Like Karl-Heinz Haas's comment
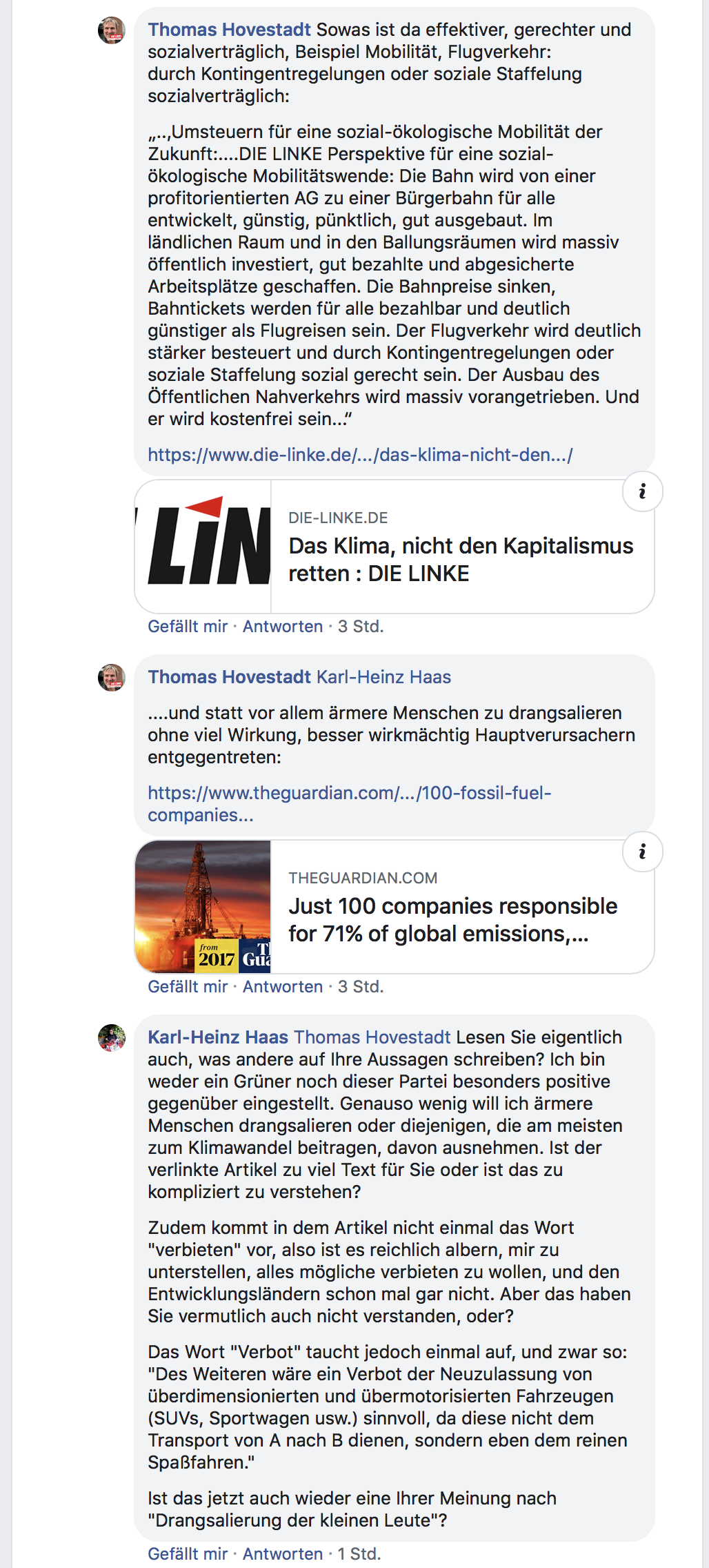 pyautogui.click(x=188, y=1554)
